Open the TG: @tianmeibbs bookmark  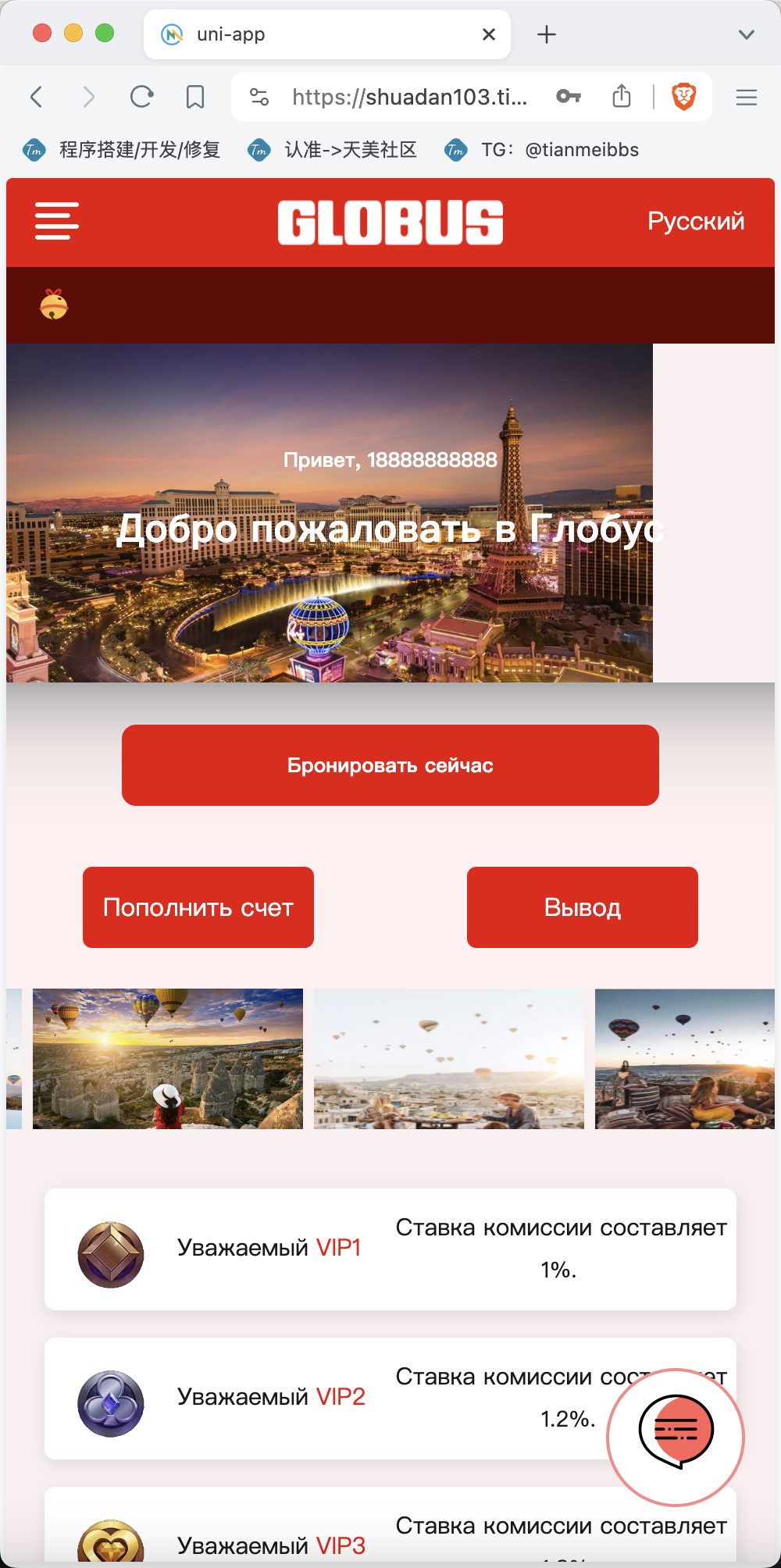pos(542,150)
